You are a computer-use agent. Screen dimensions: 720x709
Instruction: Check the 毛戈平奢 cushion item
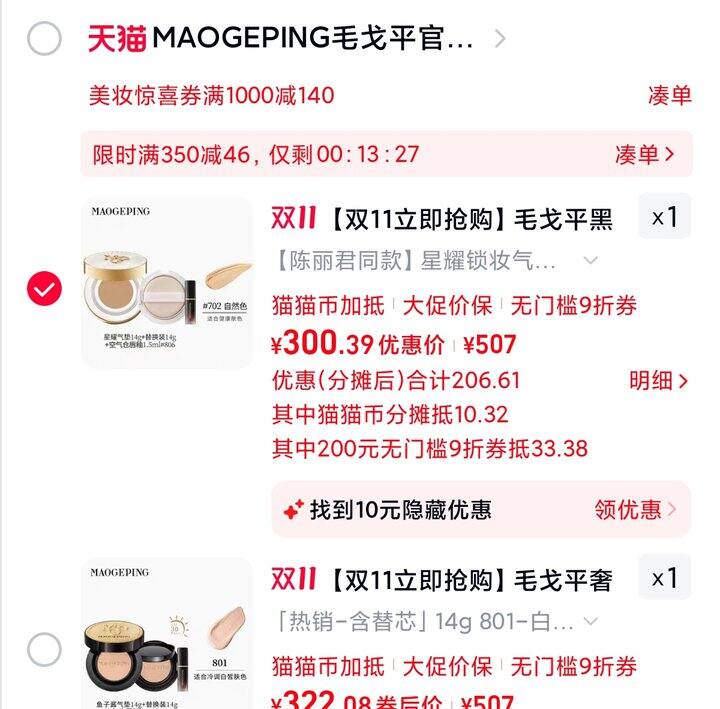(44, 650)
